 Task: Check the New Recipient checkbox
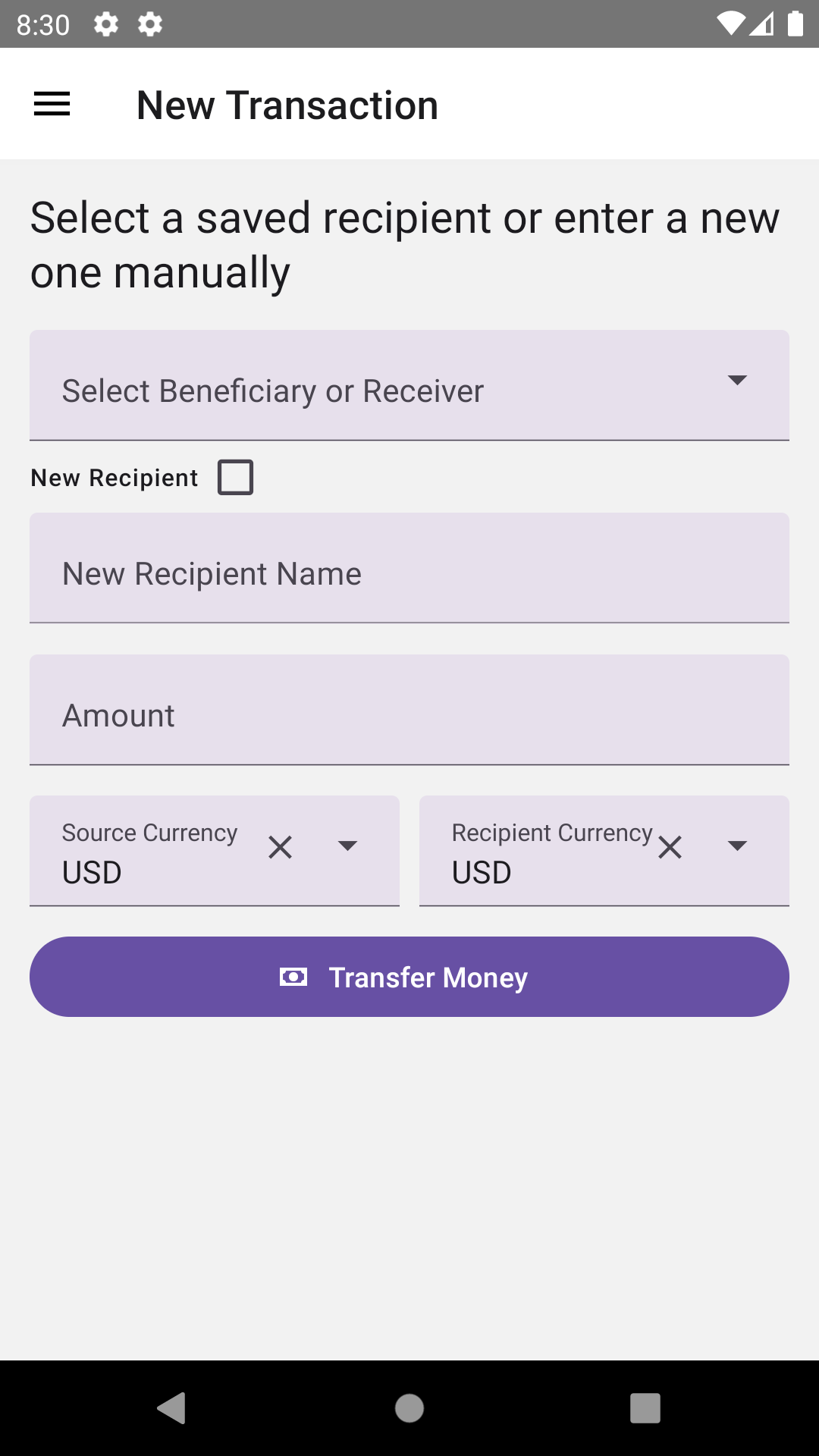235,478
